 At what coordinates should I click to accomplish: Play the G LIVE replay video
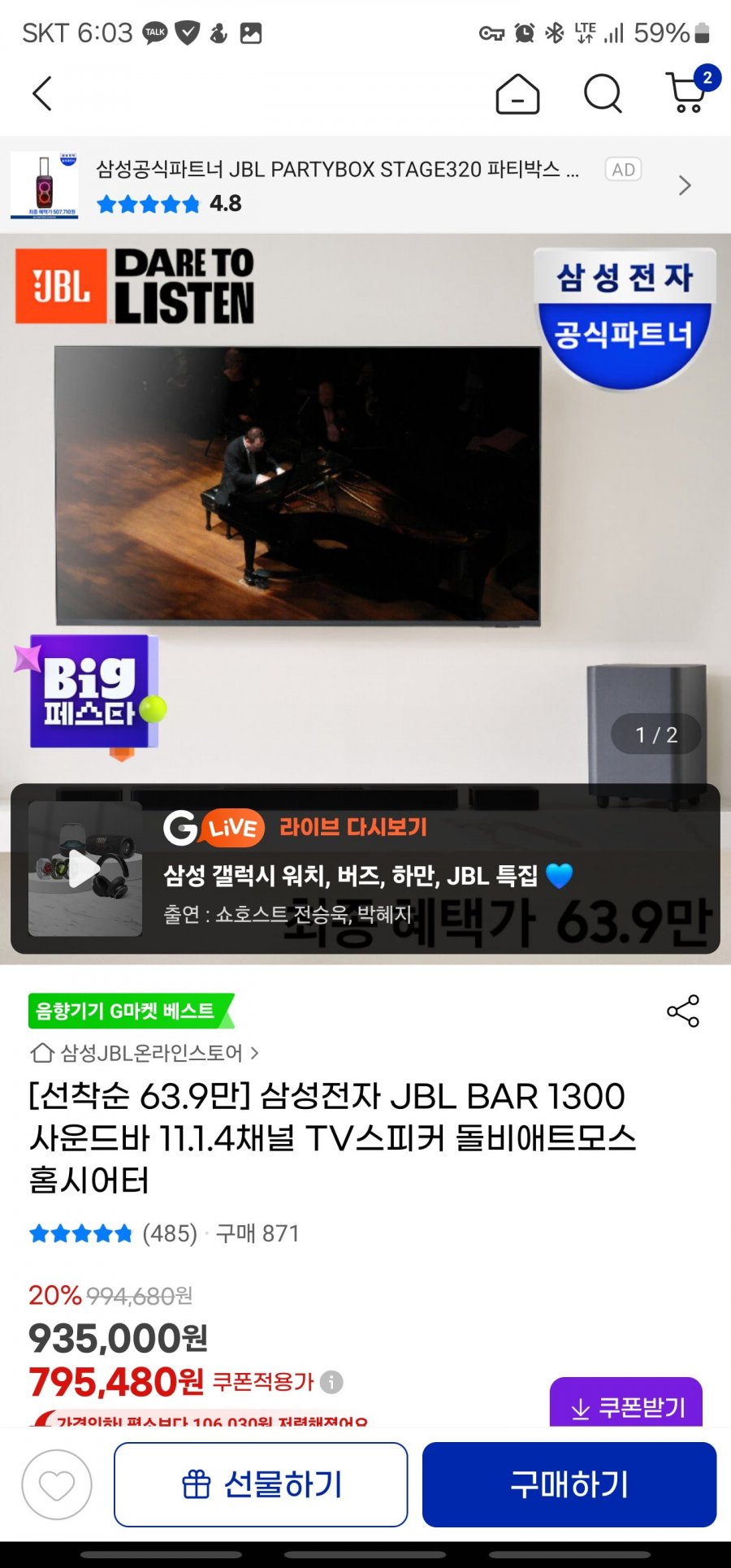pos(85,869)
